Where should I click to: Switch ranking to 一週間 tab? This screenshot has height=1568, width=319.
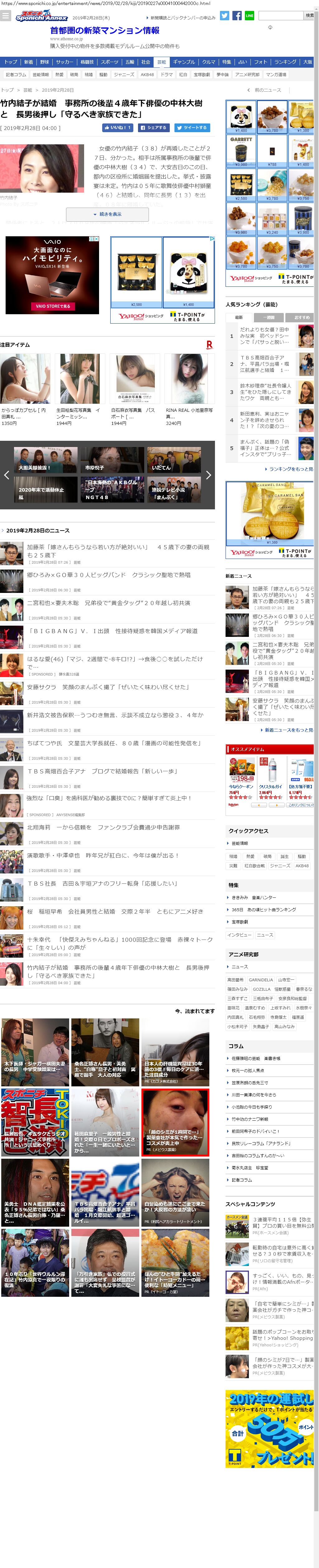coord(269,317)
